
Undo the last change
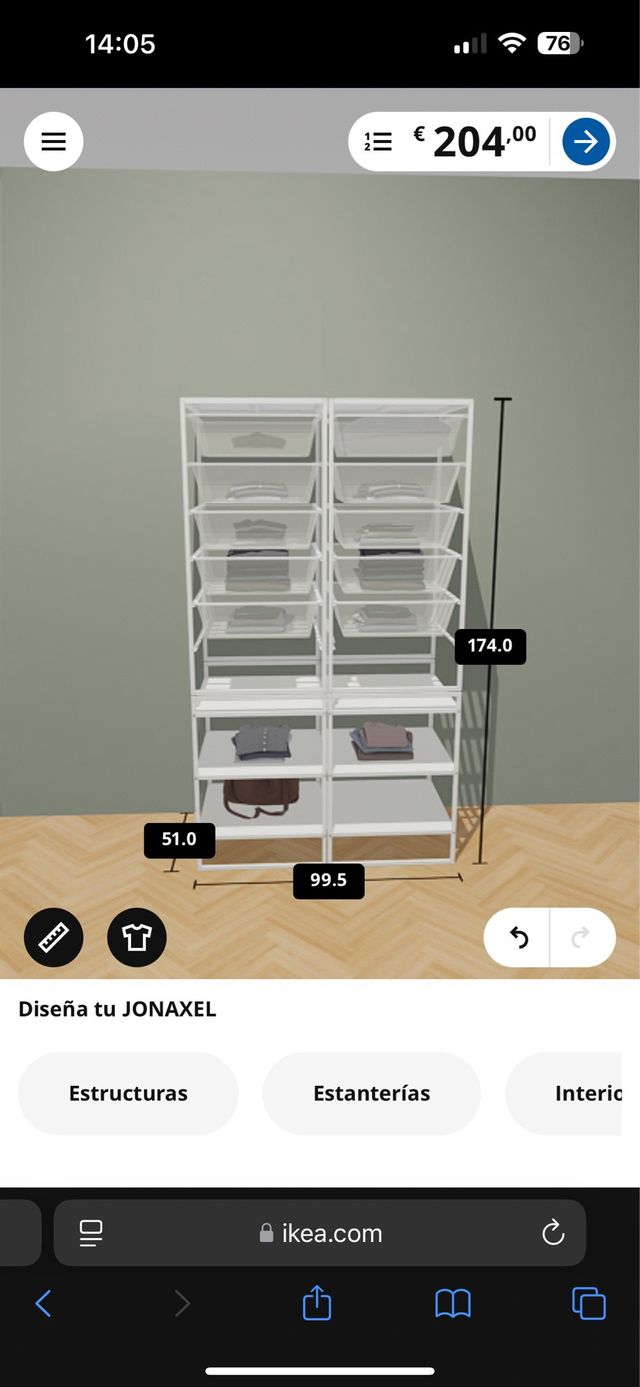coord(518,937)
